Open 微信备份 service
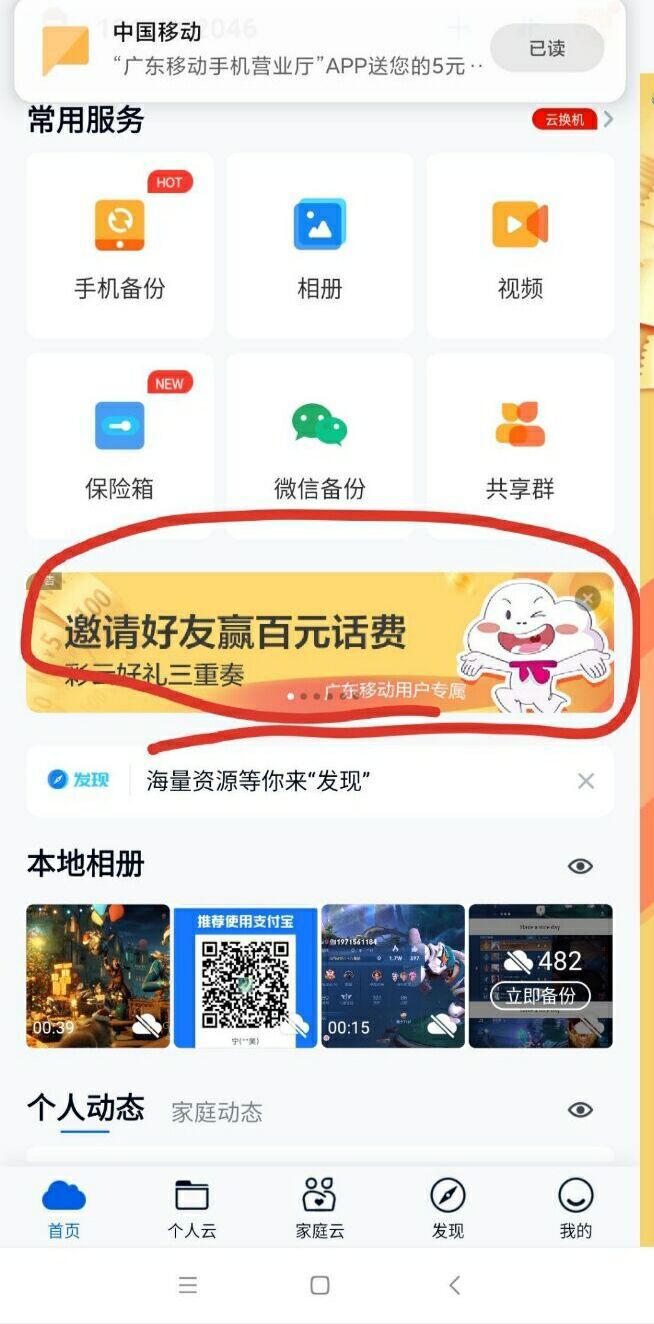The width and height of the screenshot is (654, 1324). 320,445
